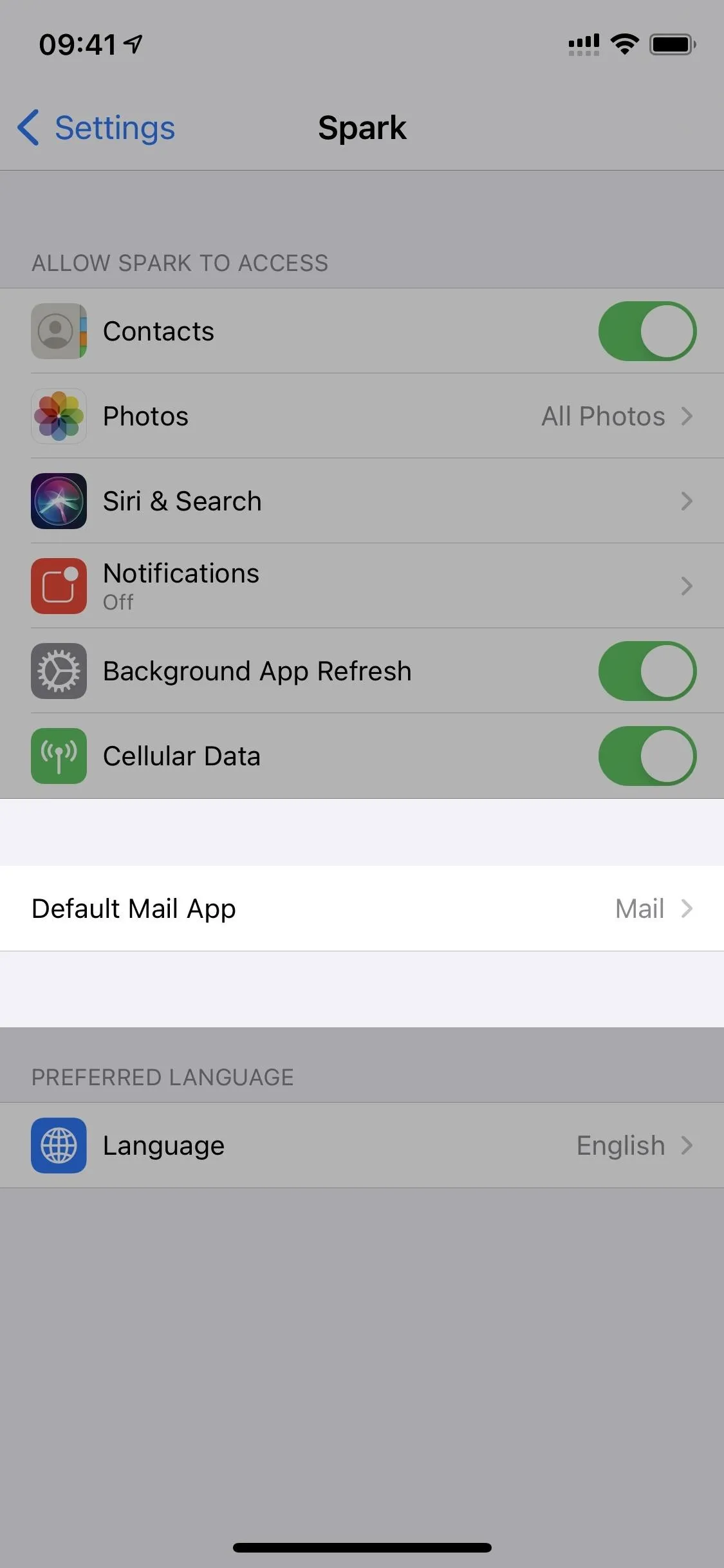
Task: Open Siri & Search settings
Action: point(362,501)
